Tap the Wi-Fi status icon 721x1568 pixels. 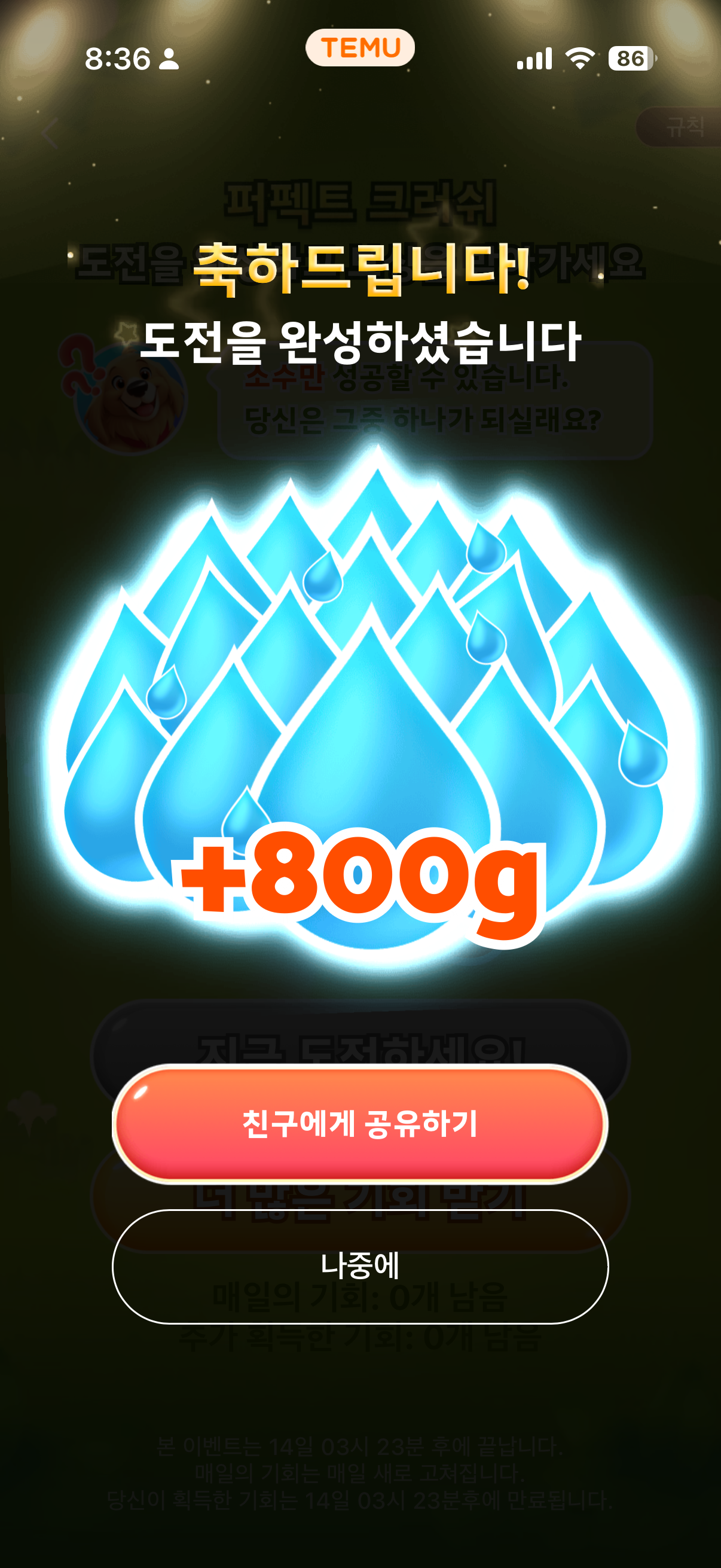point(579,59)
